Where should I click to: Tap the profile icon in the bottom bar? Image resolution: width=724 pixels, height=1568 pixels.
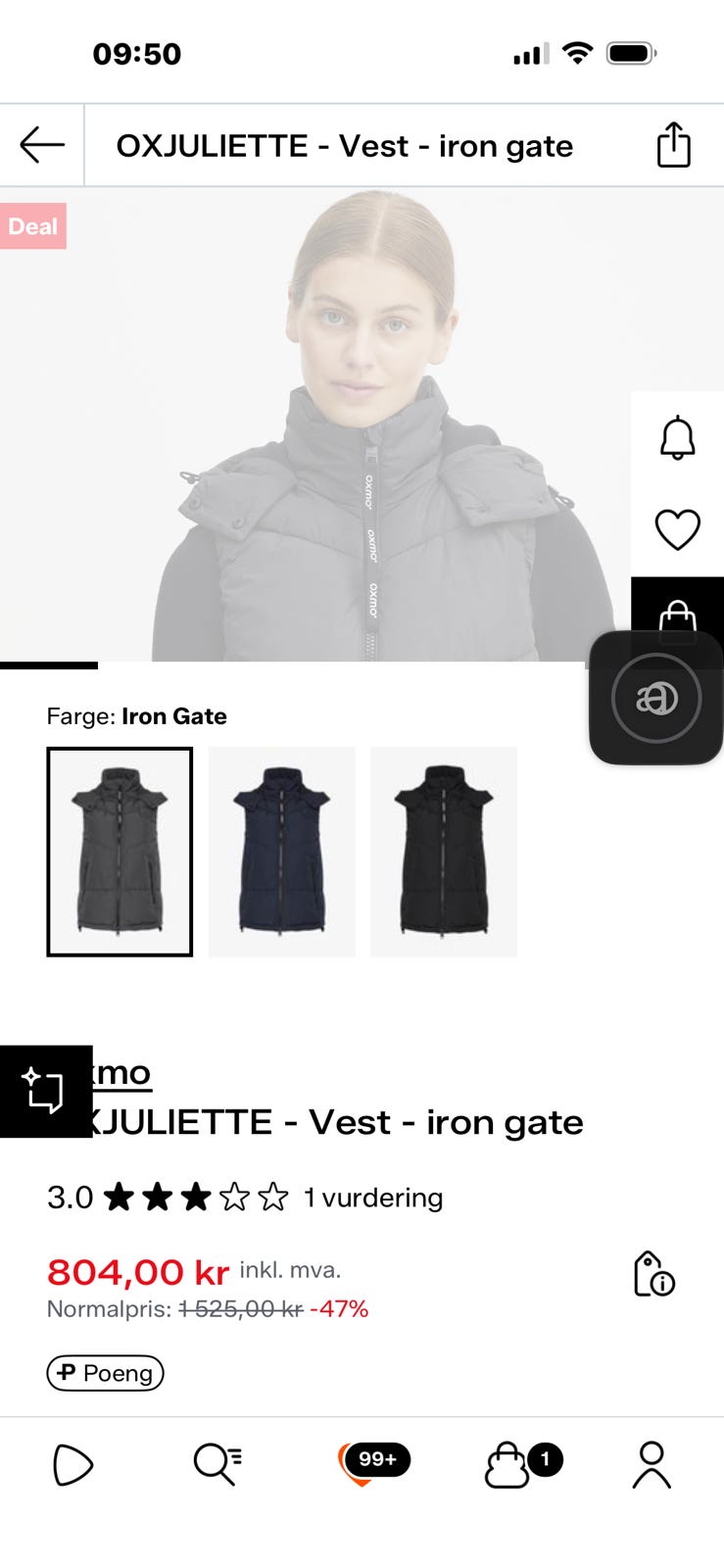coord(652,1461)
